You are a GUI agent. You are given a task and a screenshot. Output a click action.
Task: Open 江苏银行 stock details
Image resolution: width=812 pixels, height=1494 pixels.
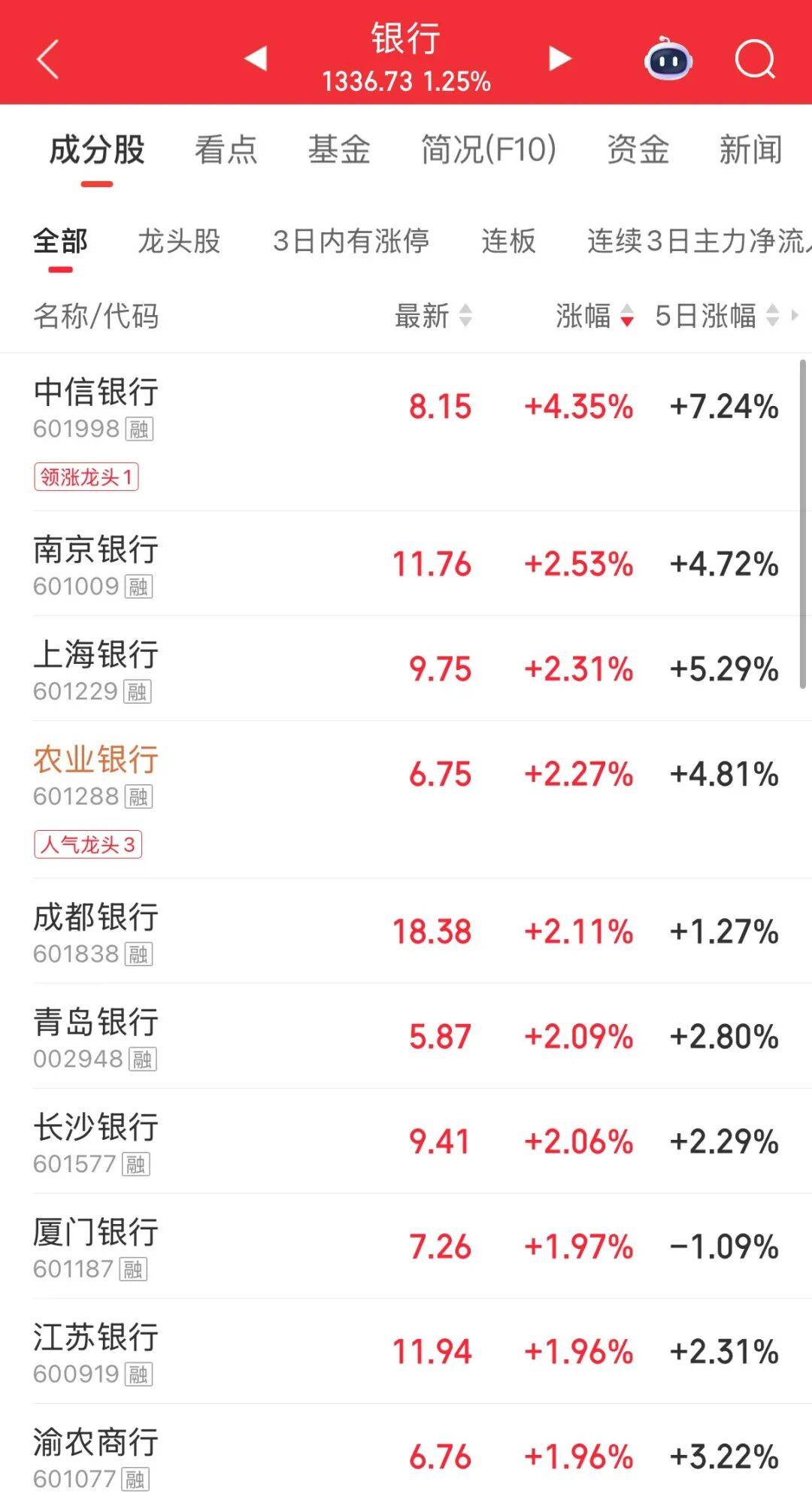pyautogui.click(x=406, y=1352)
